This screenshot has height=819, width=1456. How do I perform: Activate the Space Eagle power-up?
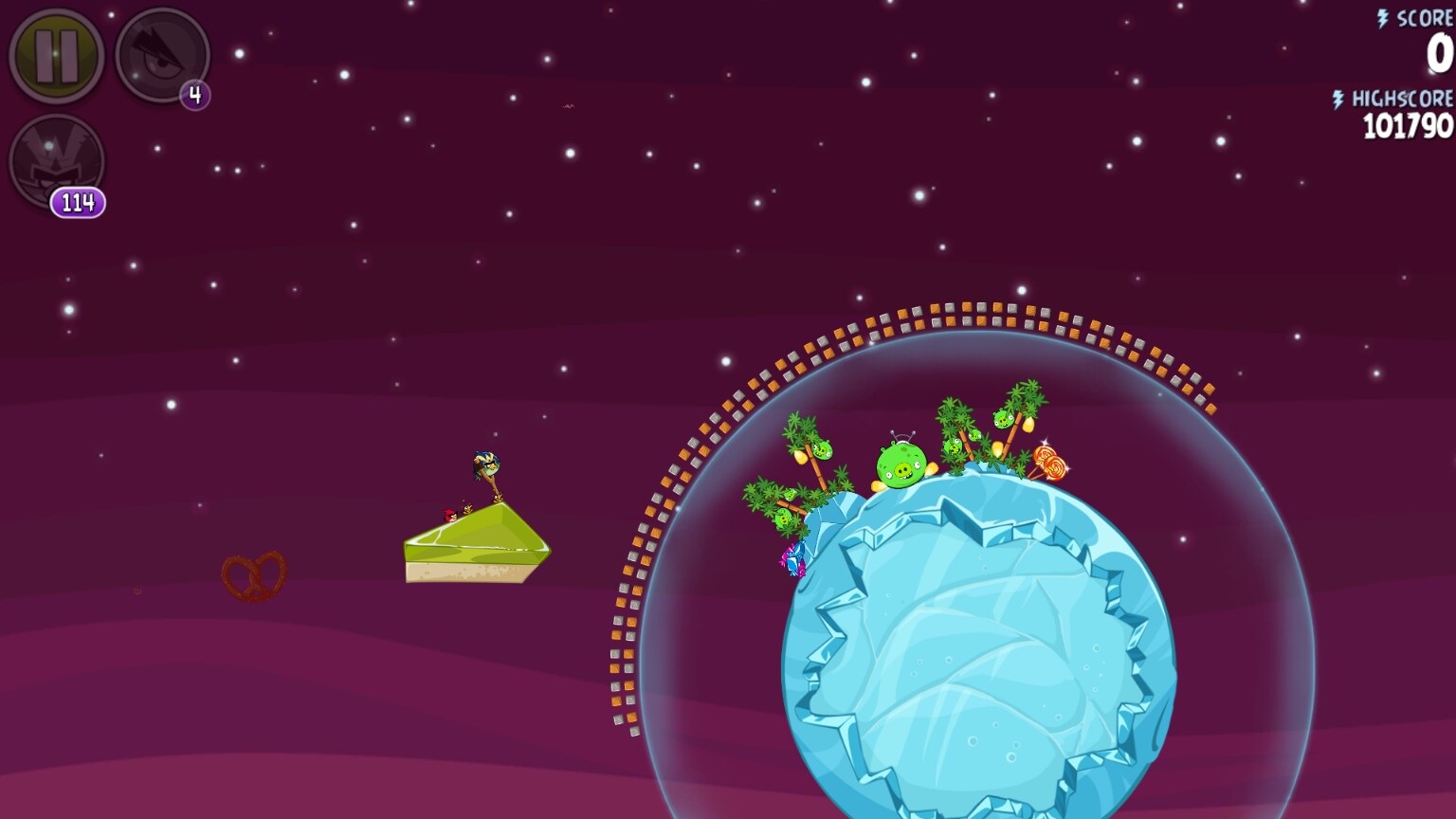click(162, 56)
